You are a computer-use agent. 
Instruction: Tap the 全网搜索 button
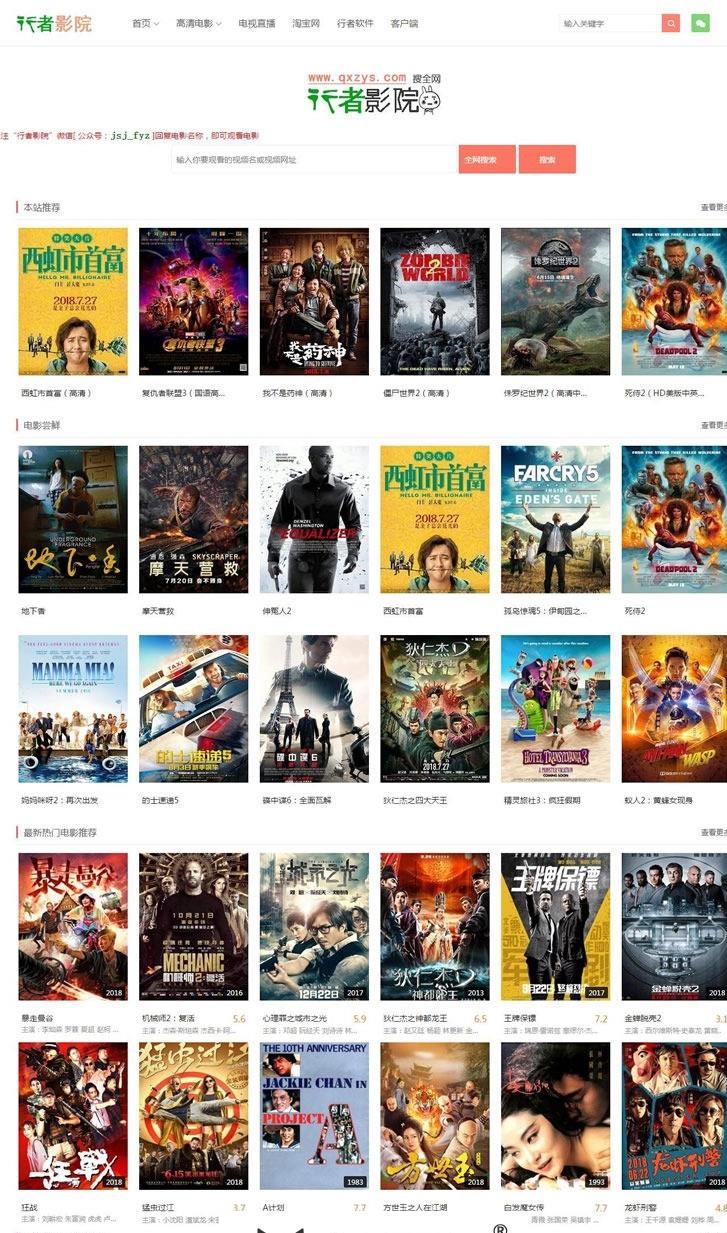(486, 159)
